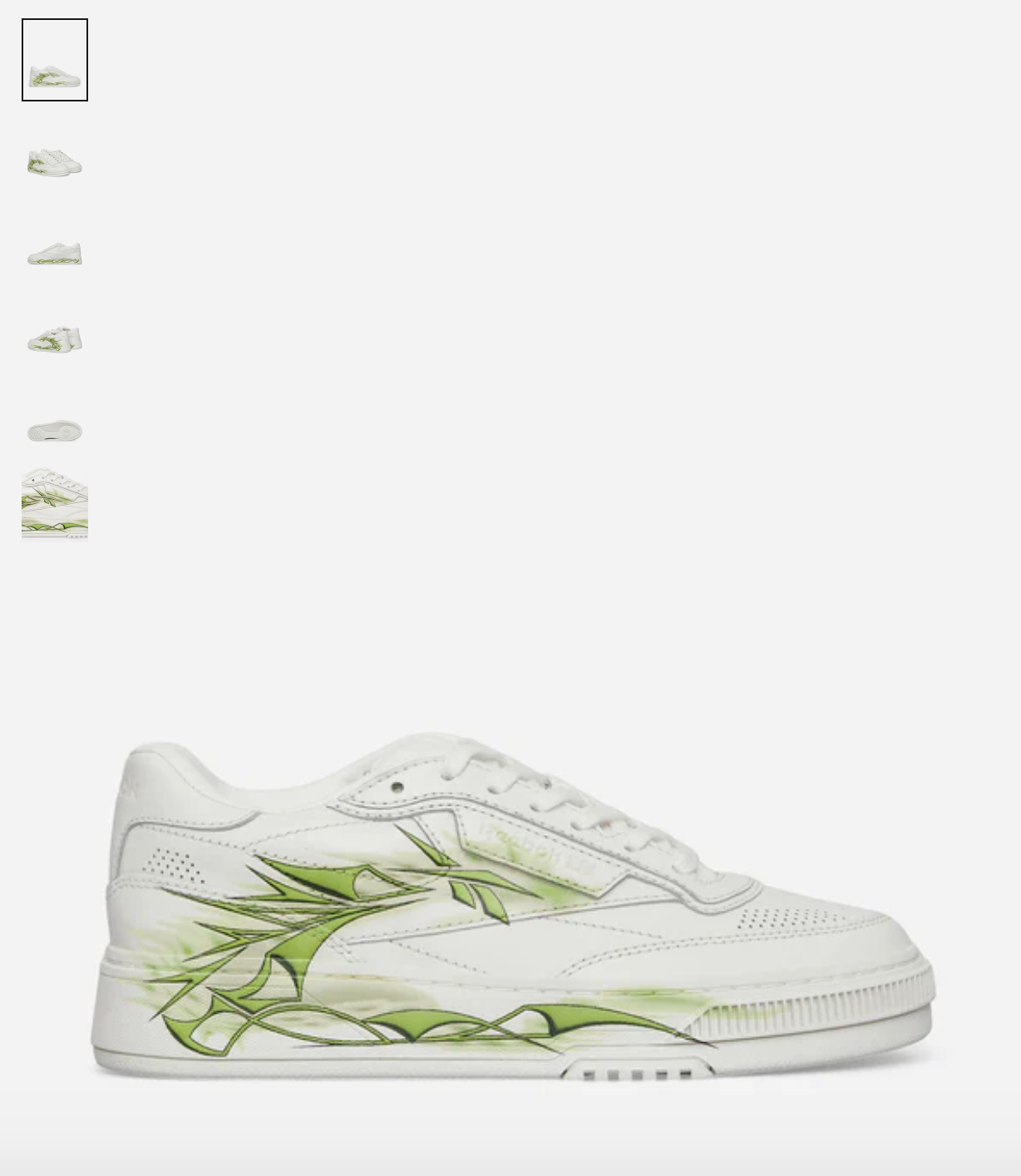View the plain white inner-side sneaker thumbnail
The height and width of the screenshot is (1176, 1021).
[55, 253]
